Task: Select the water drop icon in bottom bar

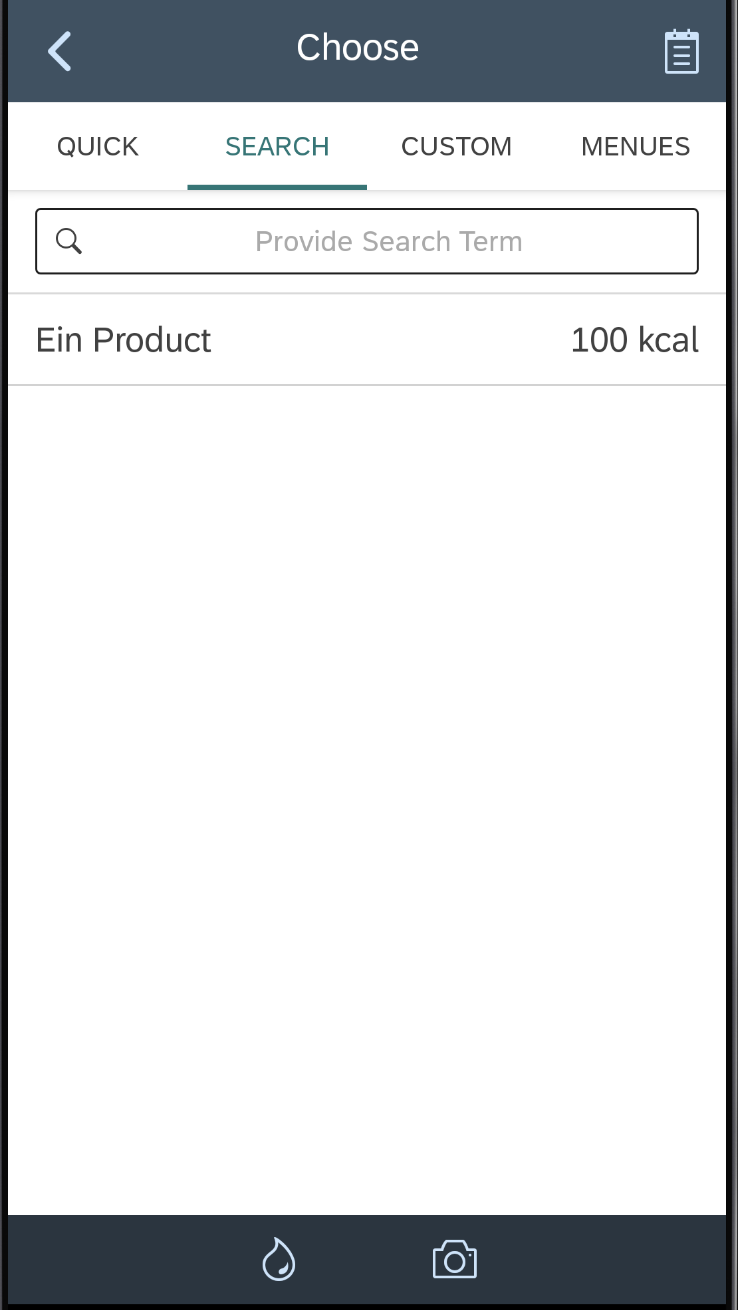Action: tap(278, 1259)
